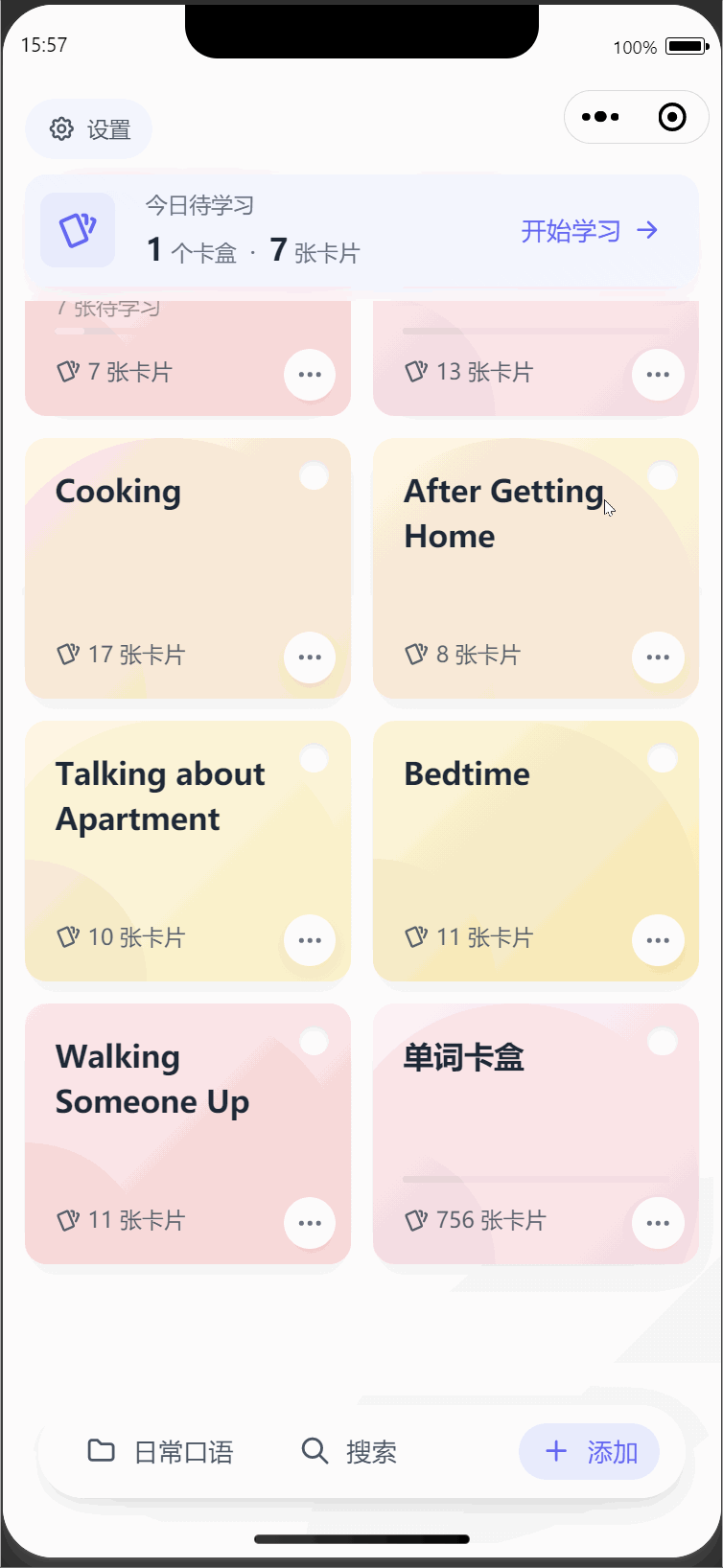Image resolution: width=723 pixels, height=1568 pixels.
Task: Select the circle on Talking about Apartment card
Action: pos(314,758)
